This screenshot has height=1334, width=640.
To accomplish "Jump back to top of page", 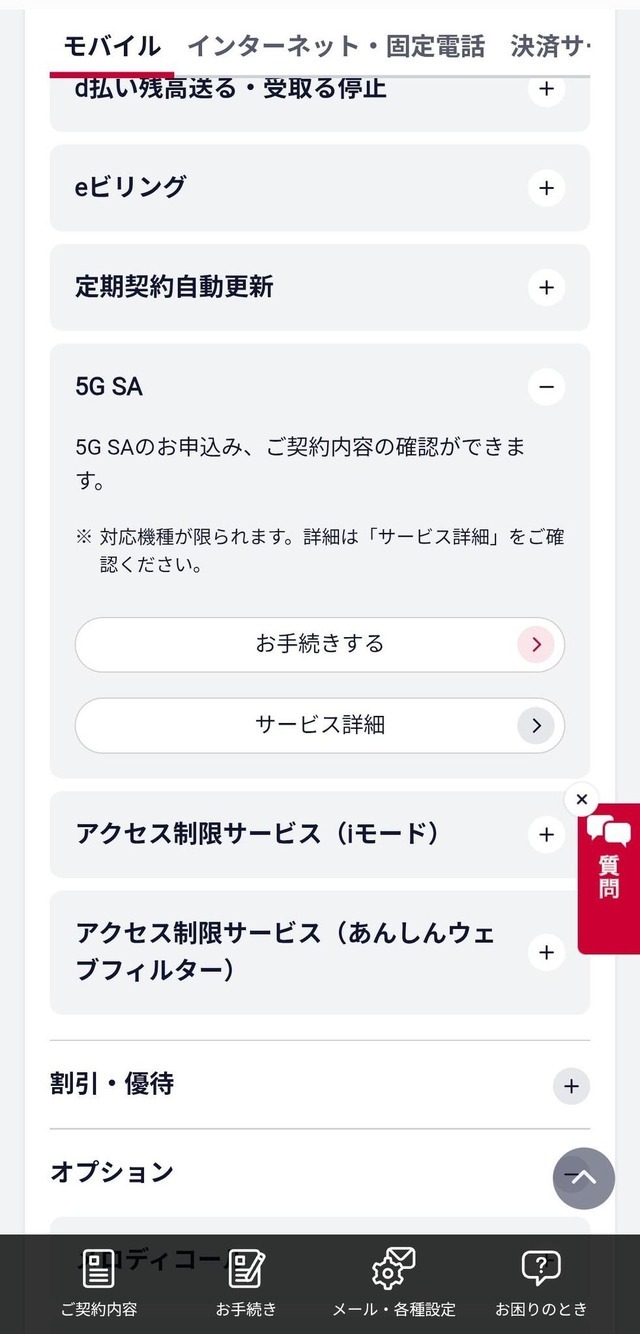I will tap(584, 1178).
